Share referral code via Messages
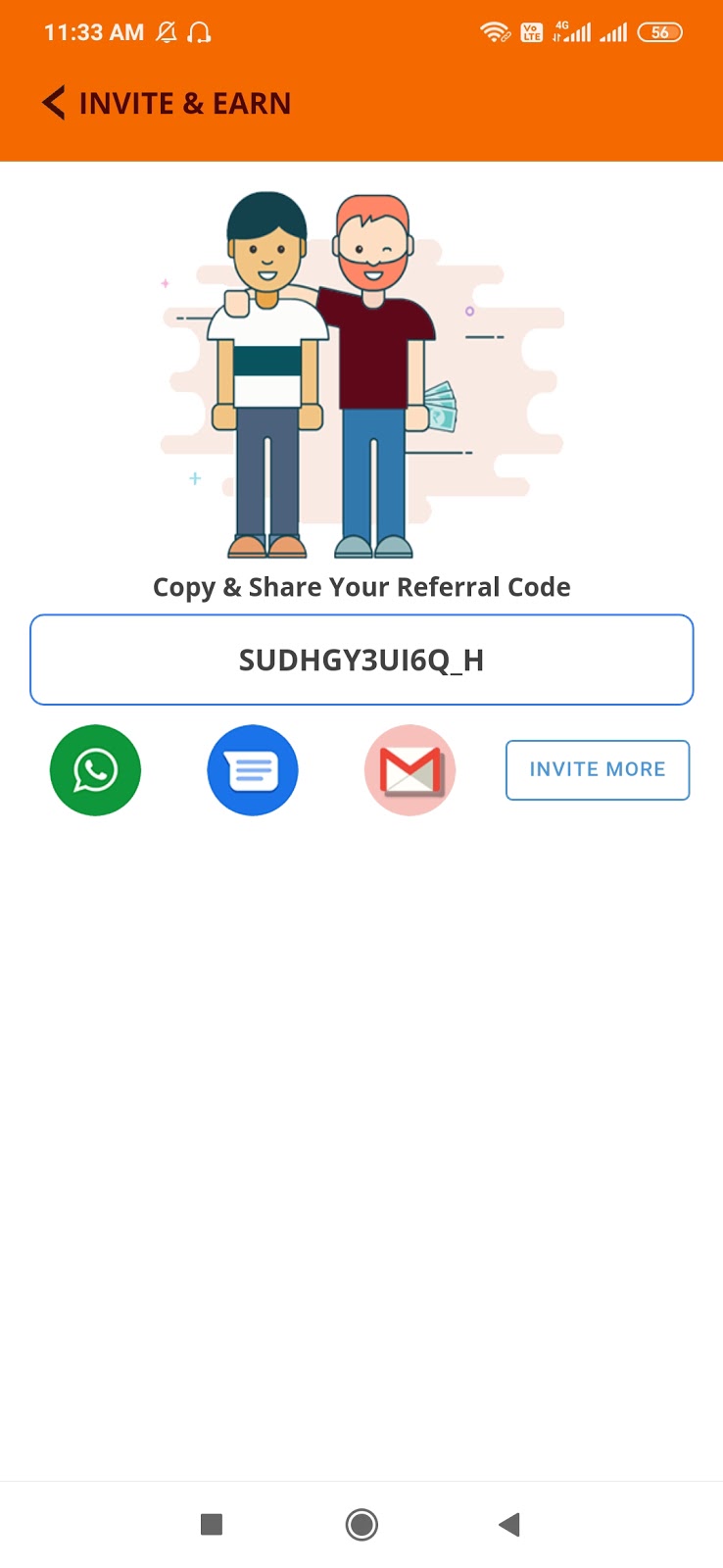The width and height of the screenshot is (723, 1568). click(x=253, y=770)
